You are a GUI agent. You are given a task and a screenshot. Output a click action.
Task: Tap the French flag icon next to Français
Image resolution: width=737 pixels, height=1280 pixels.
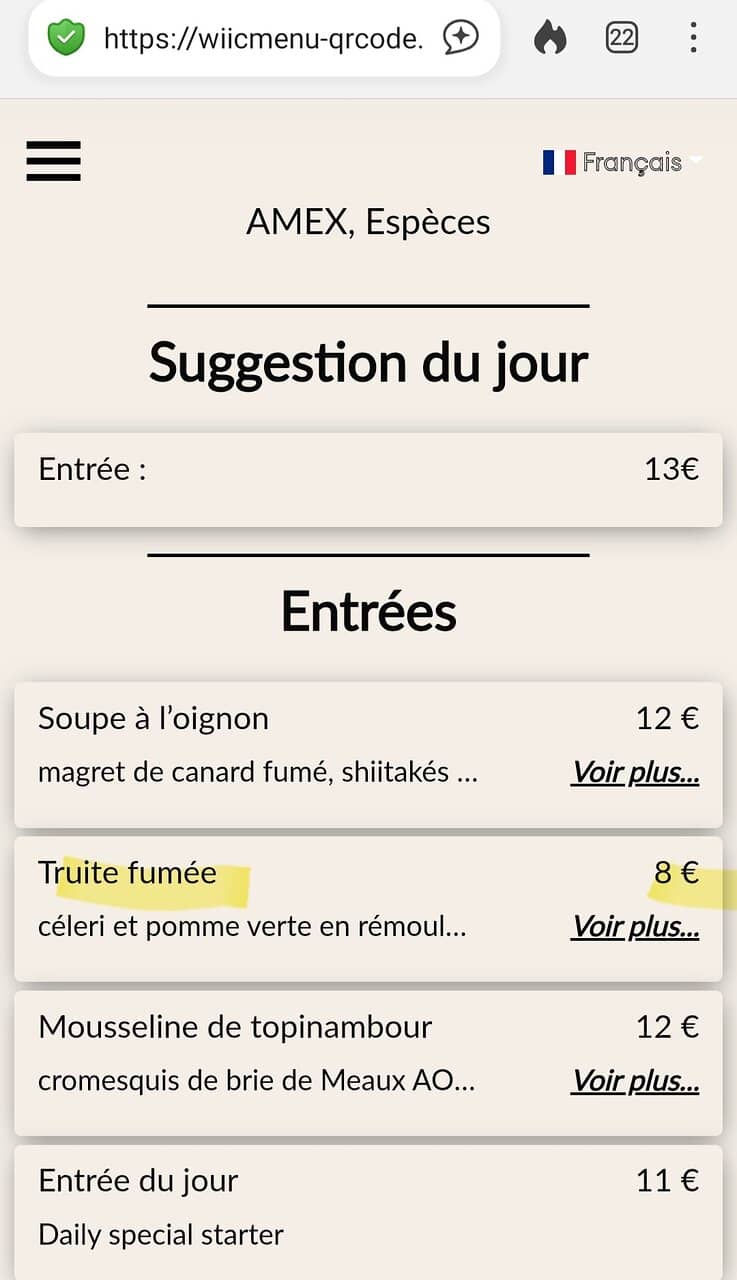coord(557,162)
